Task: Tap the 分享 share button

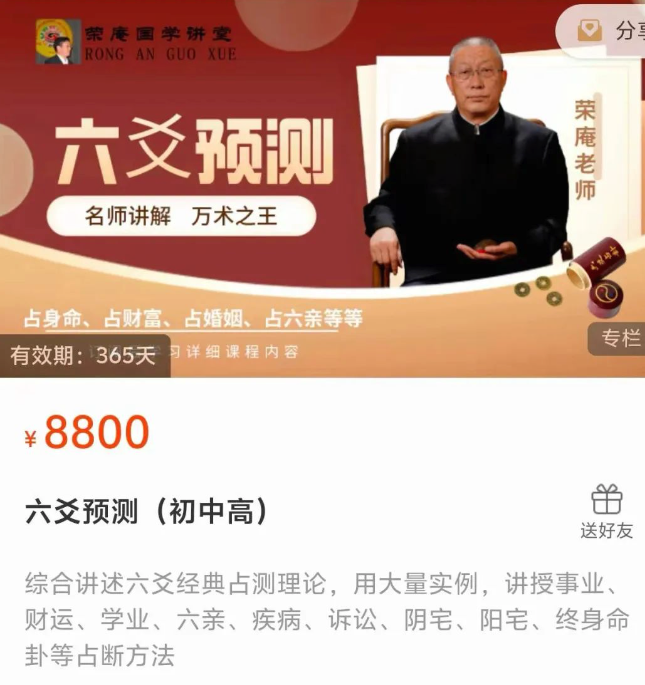Action: click(x=608, y=31)
